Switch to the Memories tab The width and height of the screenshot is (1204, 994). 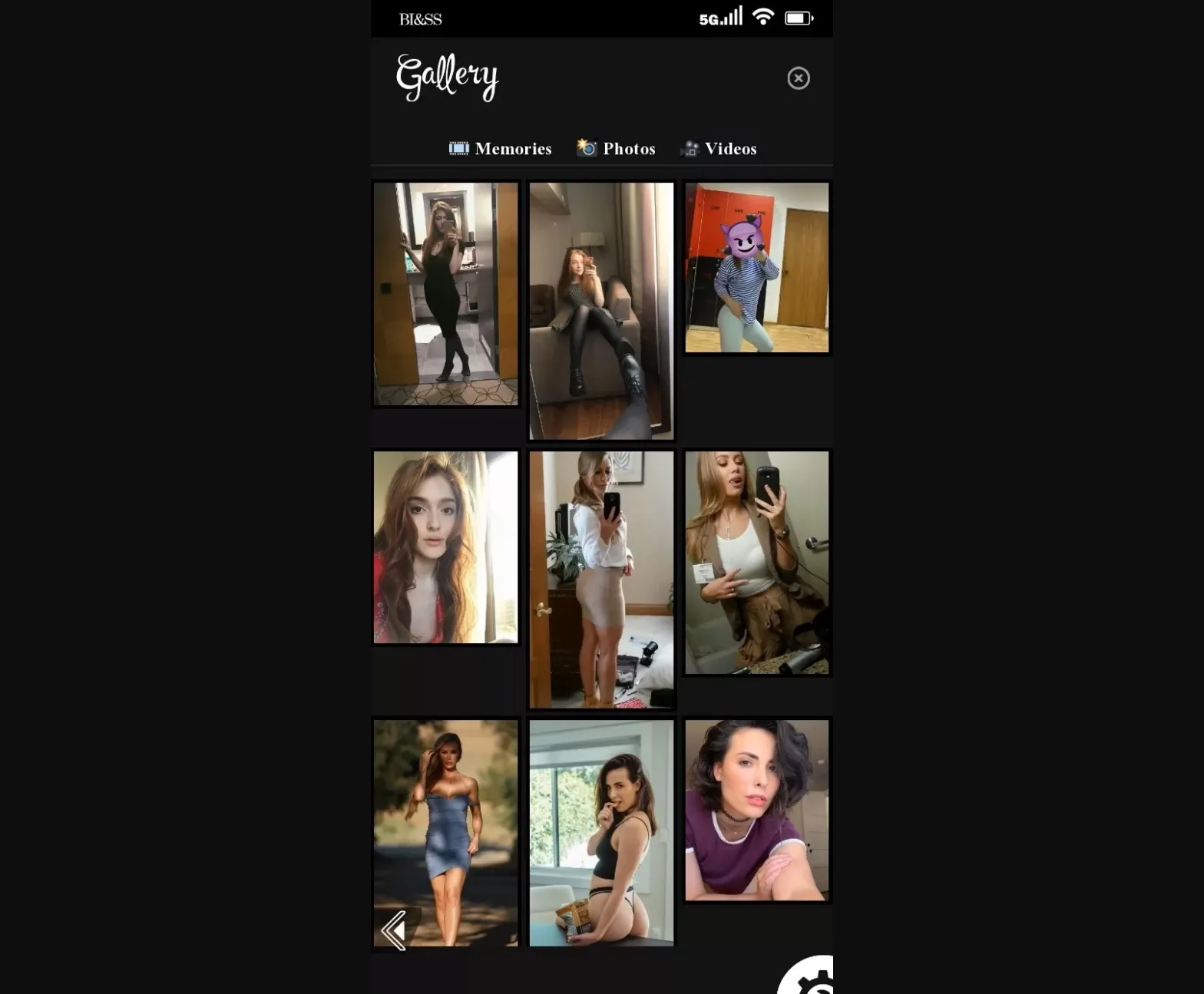coord(501,149)
